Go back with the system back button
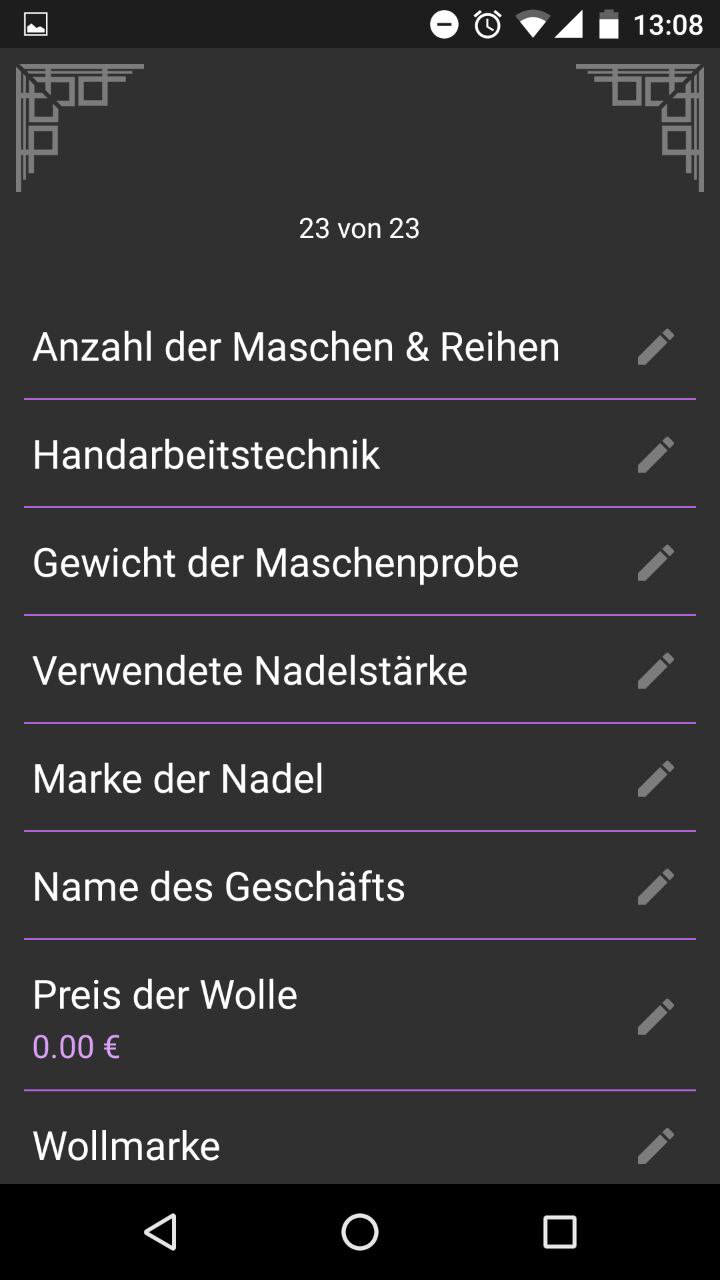This screenshot has width=720, height=1280. [x=160, y=1232]
